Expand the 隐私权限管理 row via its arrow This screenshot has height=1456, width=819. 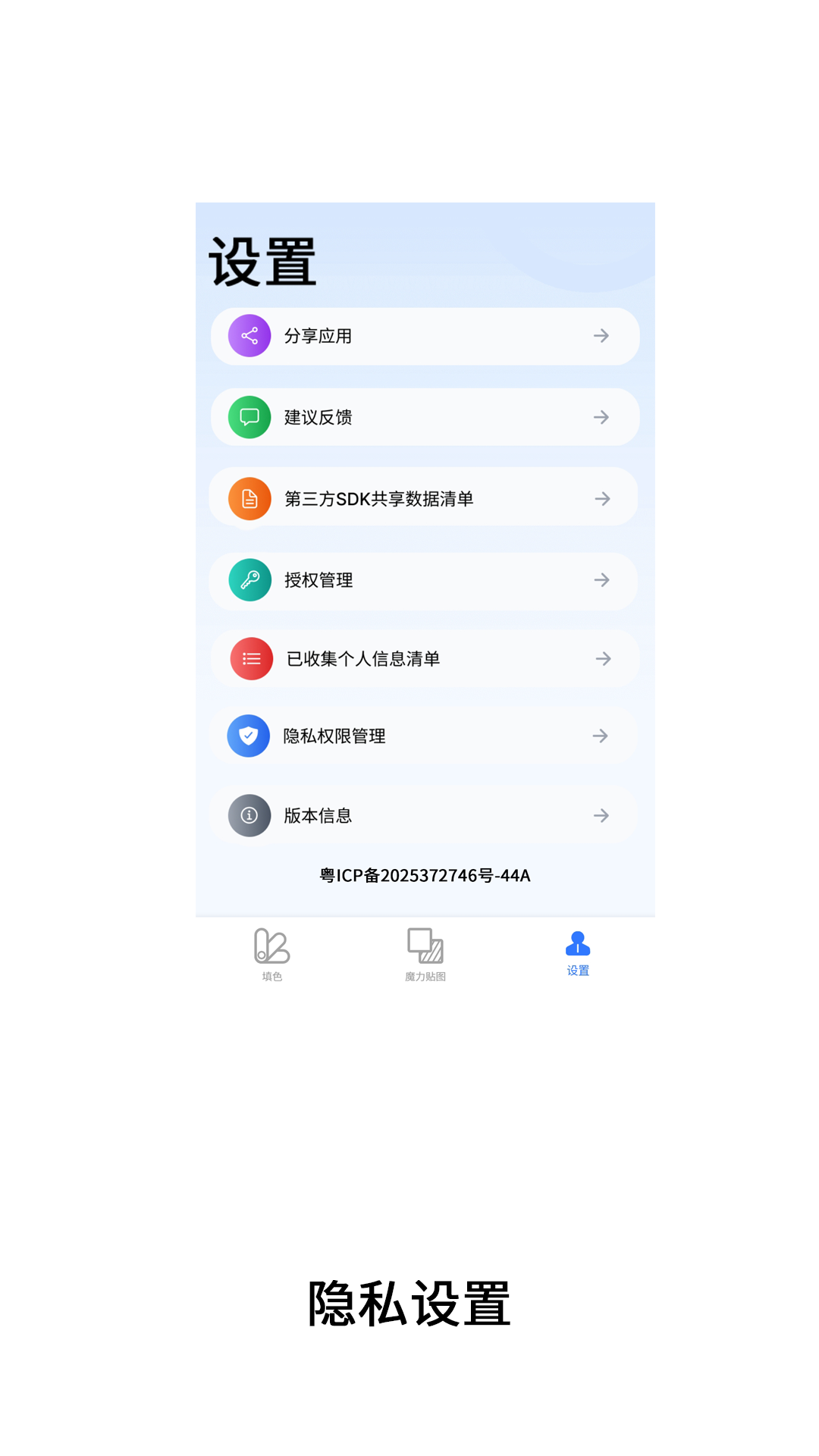pyautogui.click(x=600, y=736)
